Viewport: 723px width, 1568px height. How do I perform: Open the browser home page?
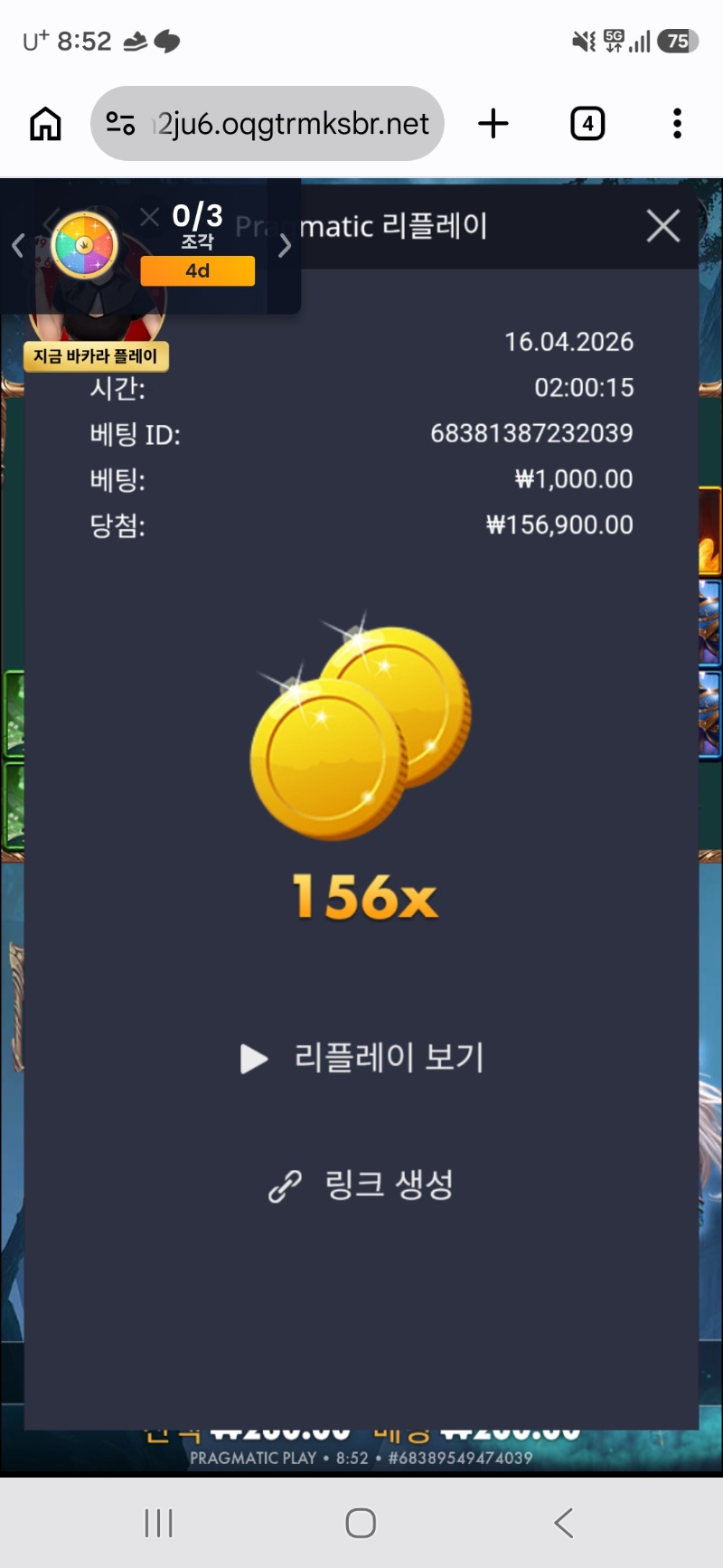tap(45, 124)
